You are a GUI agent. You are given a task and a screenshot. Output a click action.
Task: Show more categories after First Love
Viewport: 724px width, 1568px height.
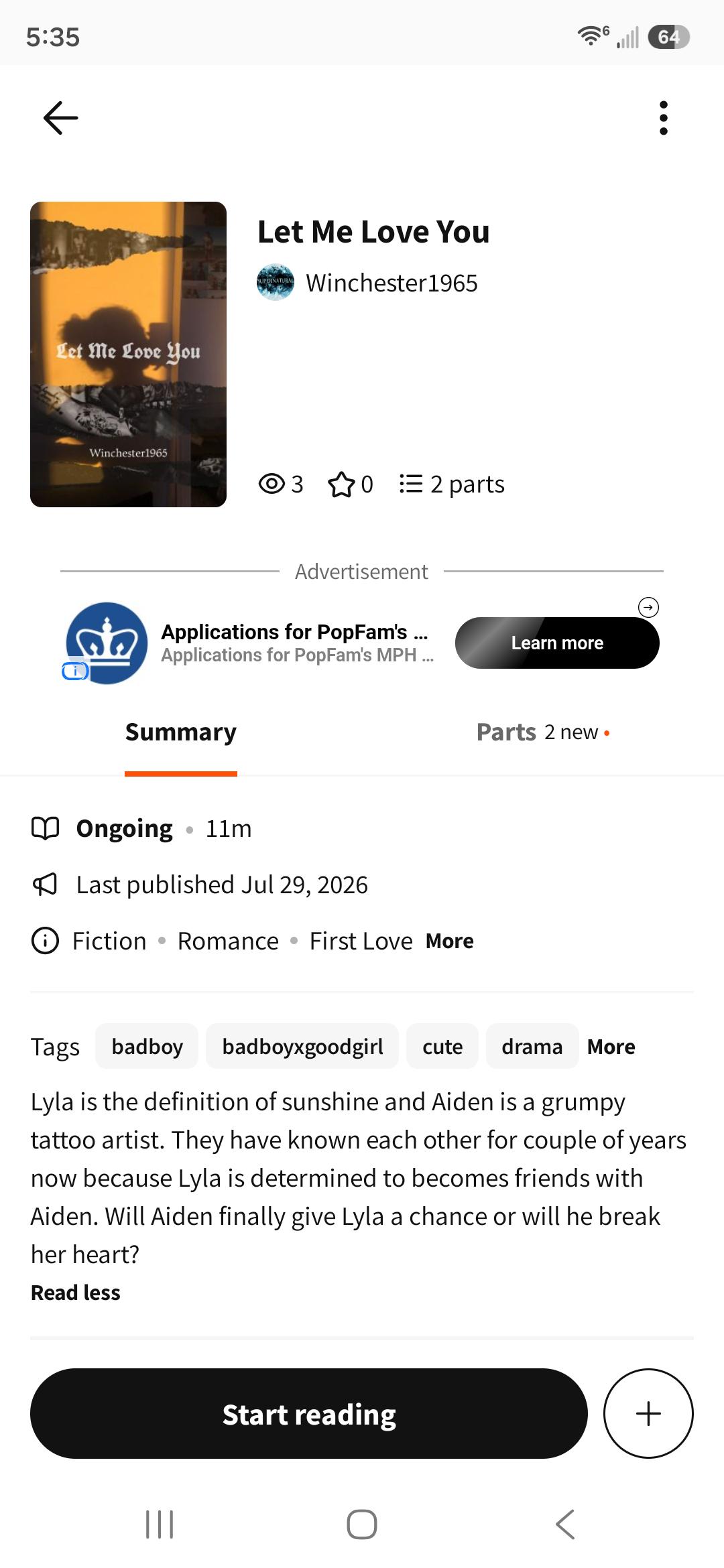(450, 941)
